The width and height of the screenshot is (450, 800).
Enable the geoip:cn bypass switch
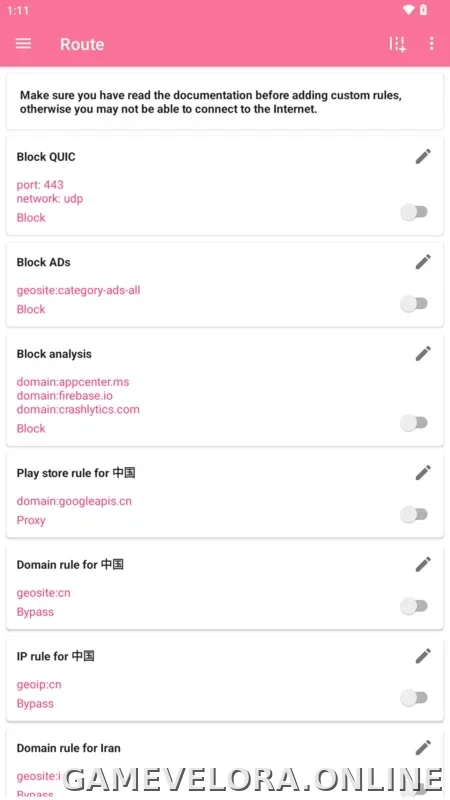click(x=414, y=697)
